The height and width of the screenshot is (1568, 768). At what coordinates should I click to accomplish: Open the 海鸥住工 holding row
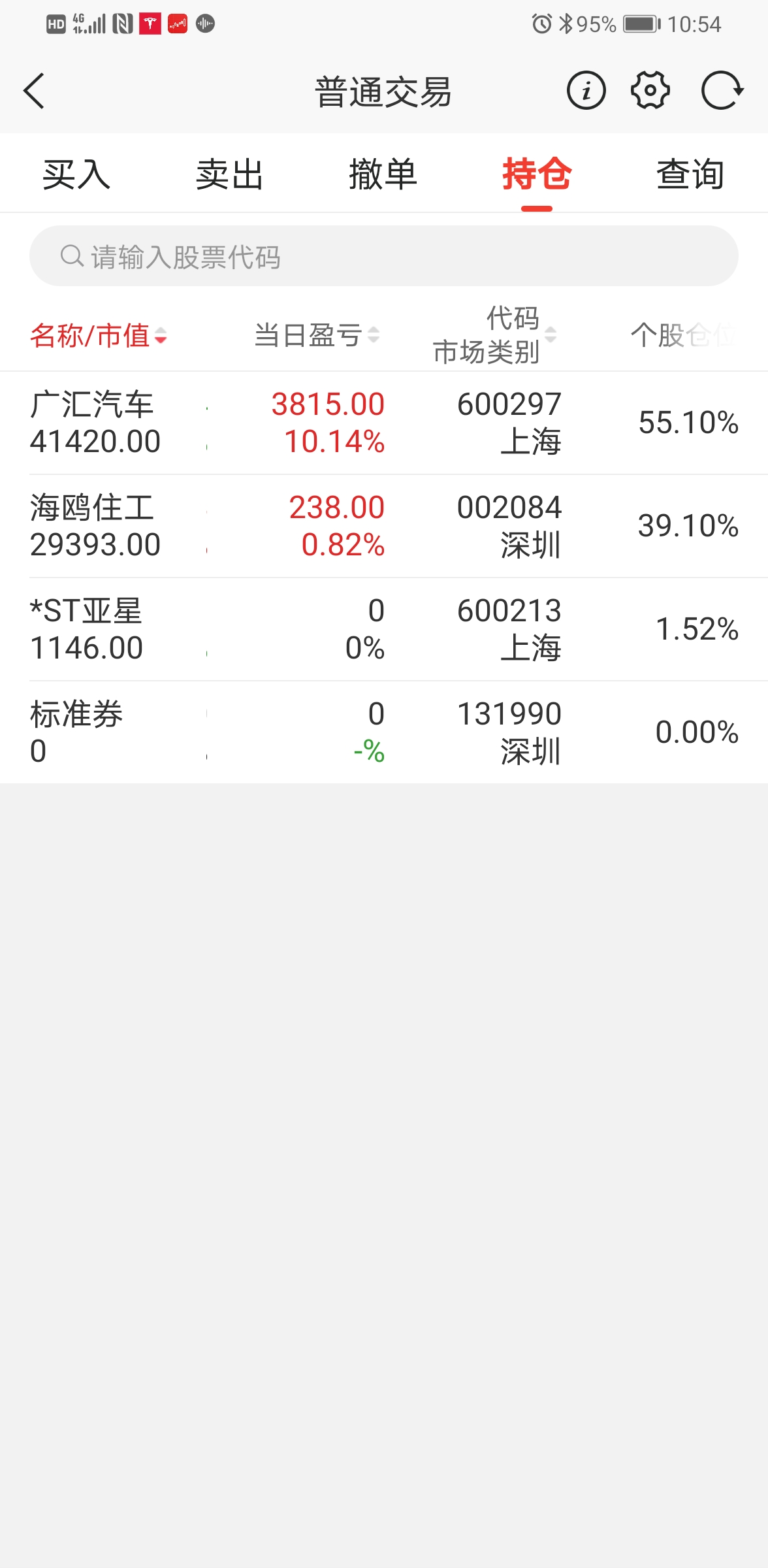click(384, 526)
